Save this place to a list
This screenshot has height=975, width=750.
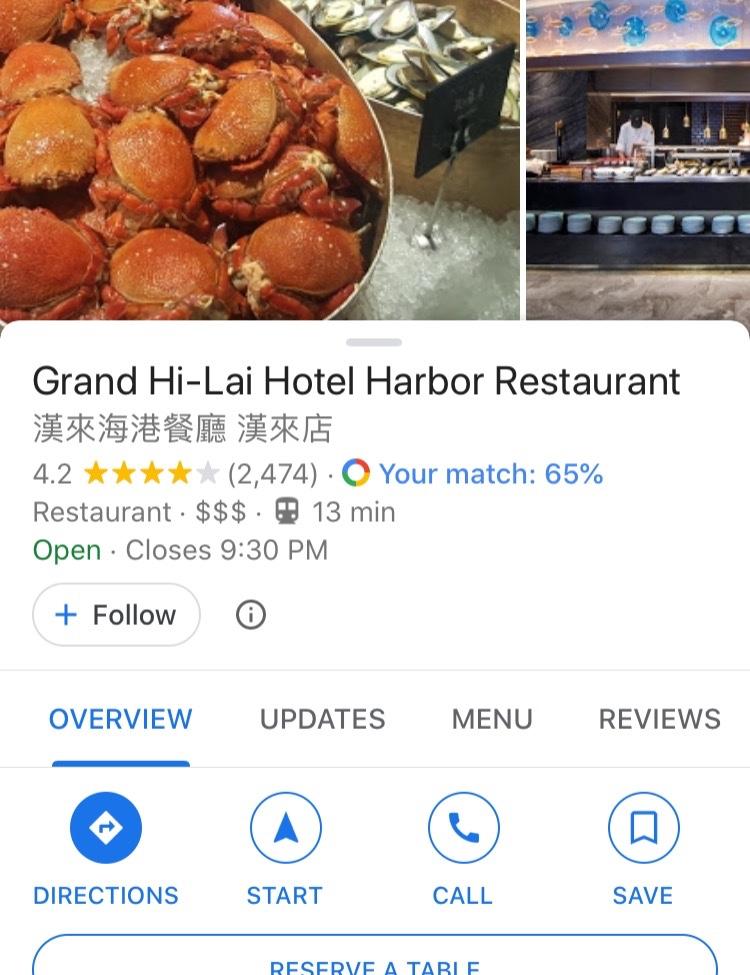pyautogui.click(x=643, y=828)
